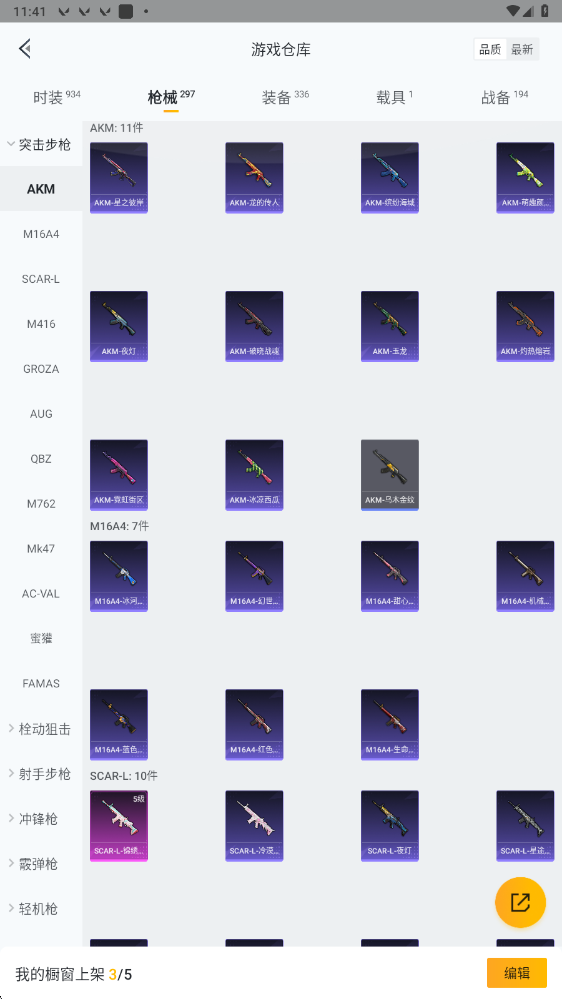Select SCAR-L in the side list
The image size is (562, 999).
[41, 279]
